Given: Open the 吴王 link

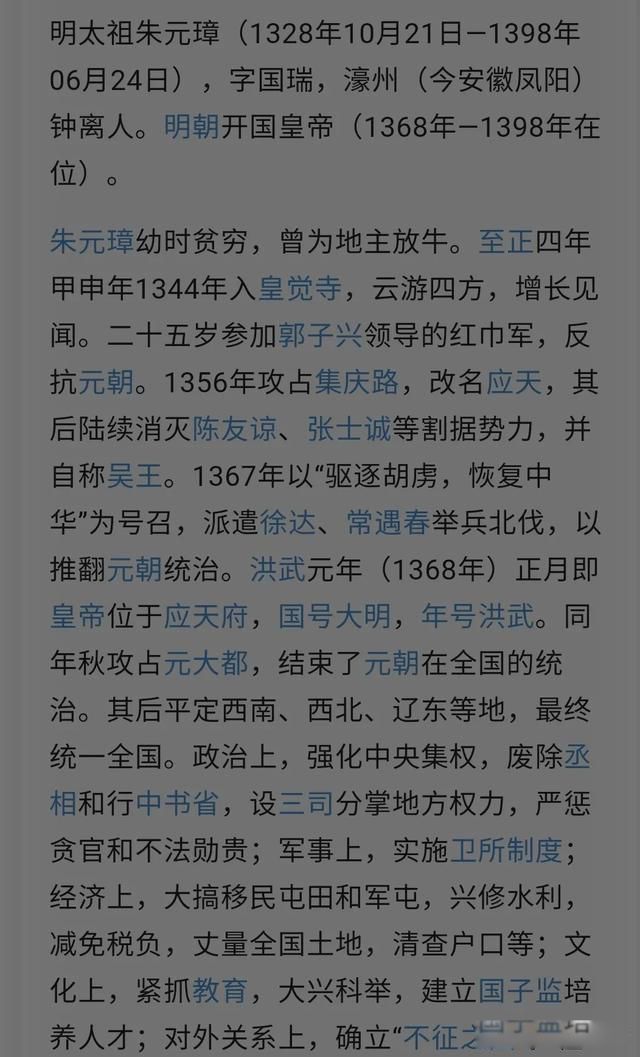Looking at the screenshot, I should (134, 475).
